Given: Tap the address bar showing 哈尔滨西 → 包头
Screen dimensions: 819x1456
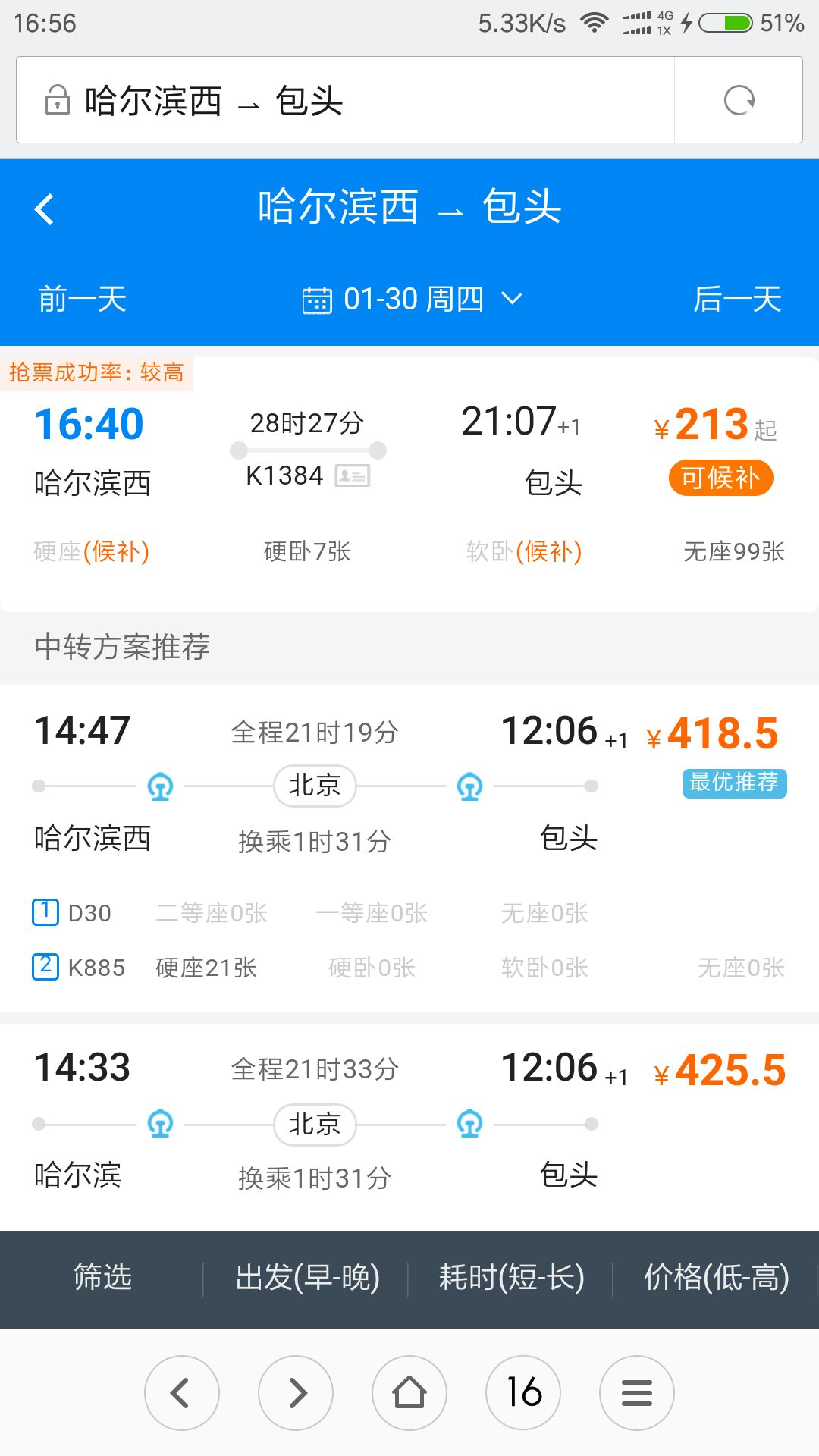Looking at the screenshot, I should tap(345, 100).
